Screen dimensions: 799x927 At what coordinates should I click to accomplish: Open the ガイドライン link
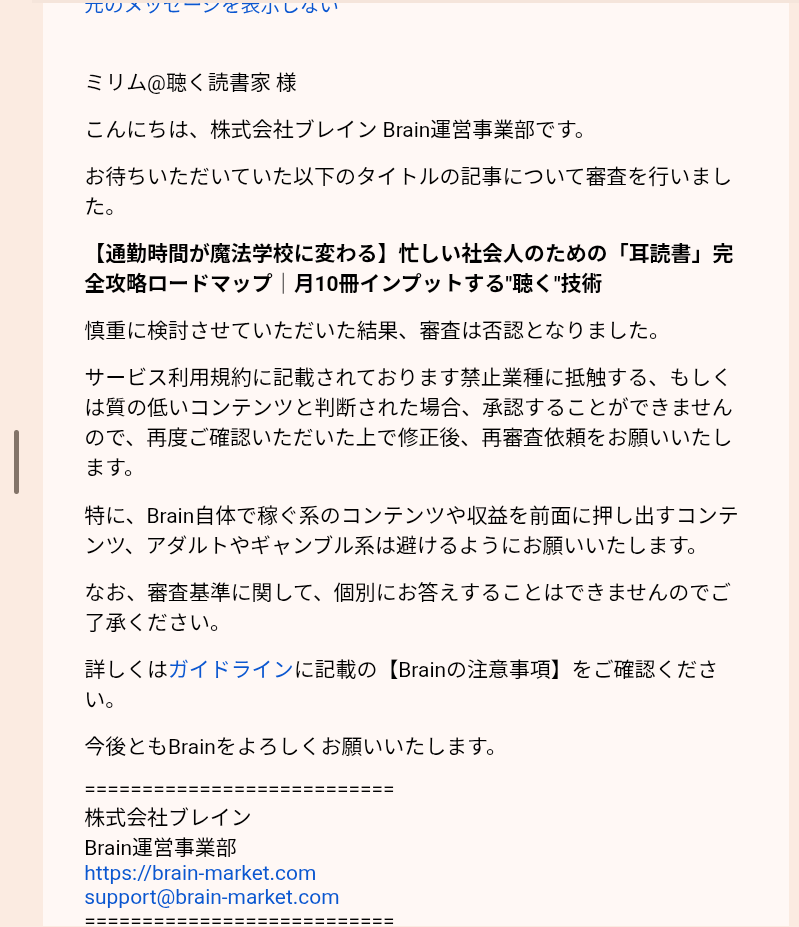(230, 670)
